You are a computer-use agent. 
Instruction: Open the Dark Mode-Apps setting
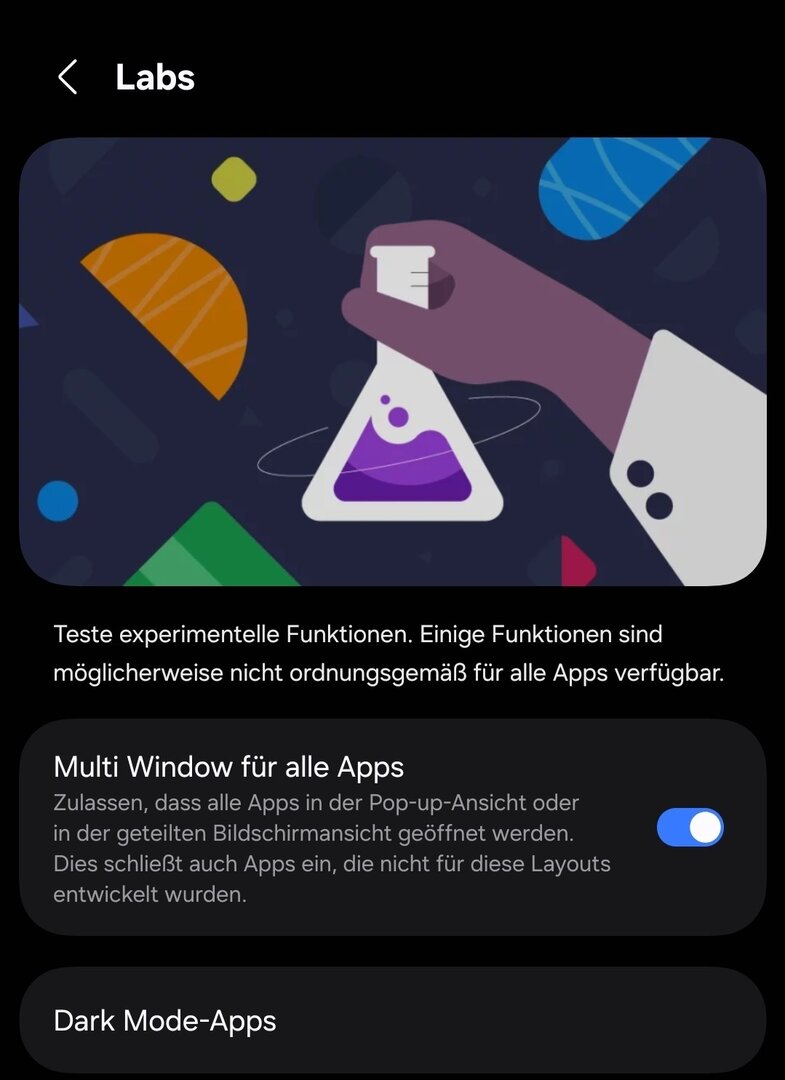point(392,1020)
